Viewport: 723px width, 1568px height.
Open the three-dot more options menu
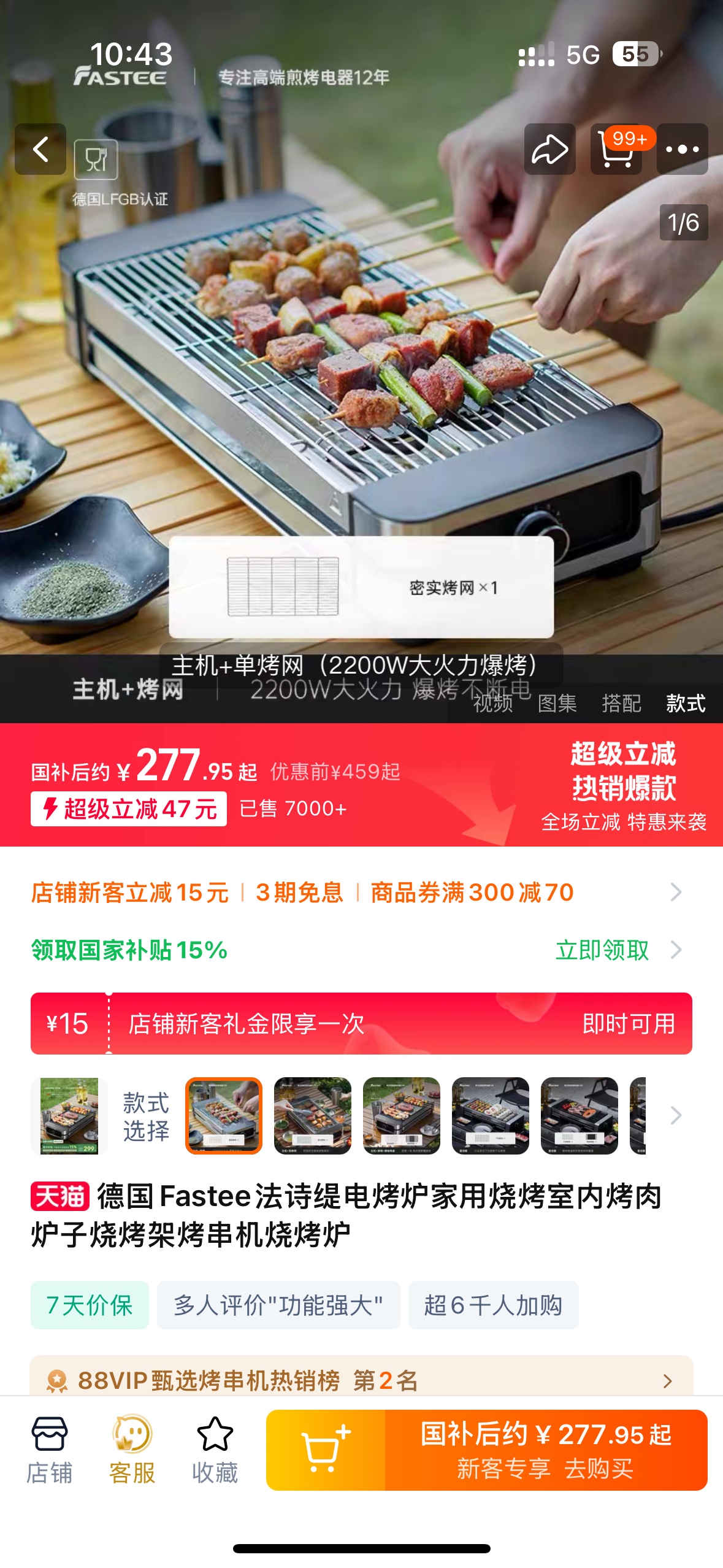point(682,149)
